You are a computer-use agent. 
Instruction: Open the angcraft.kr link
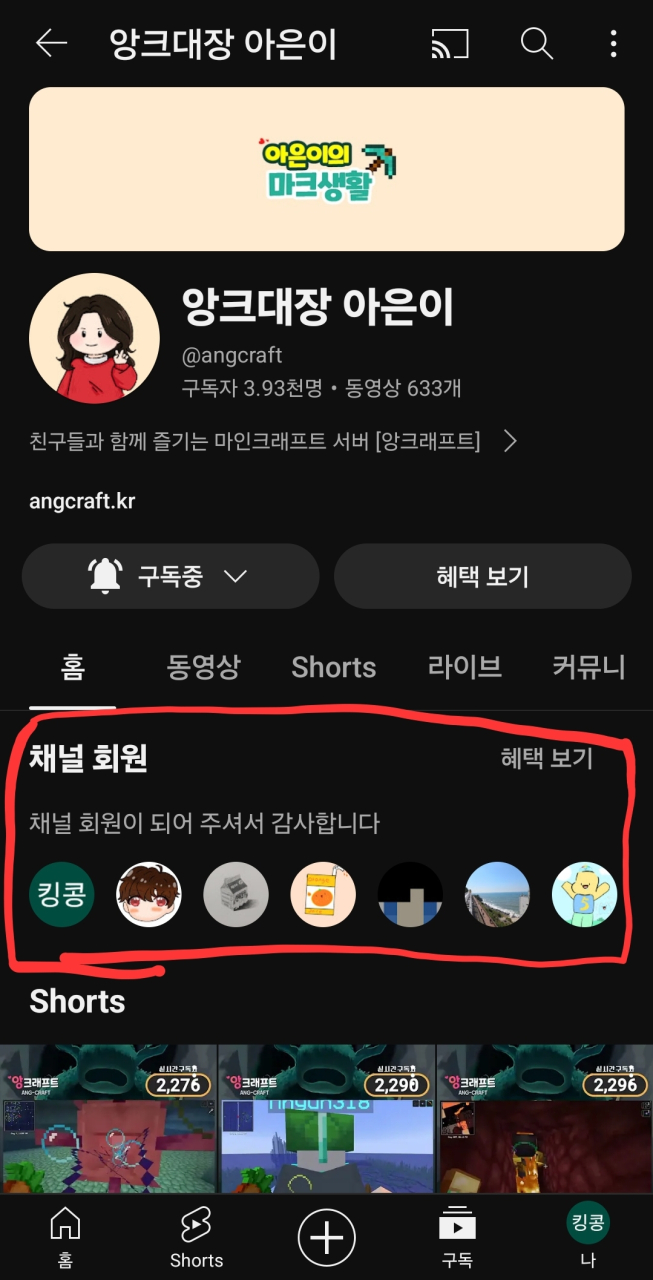click(82, 501)
